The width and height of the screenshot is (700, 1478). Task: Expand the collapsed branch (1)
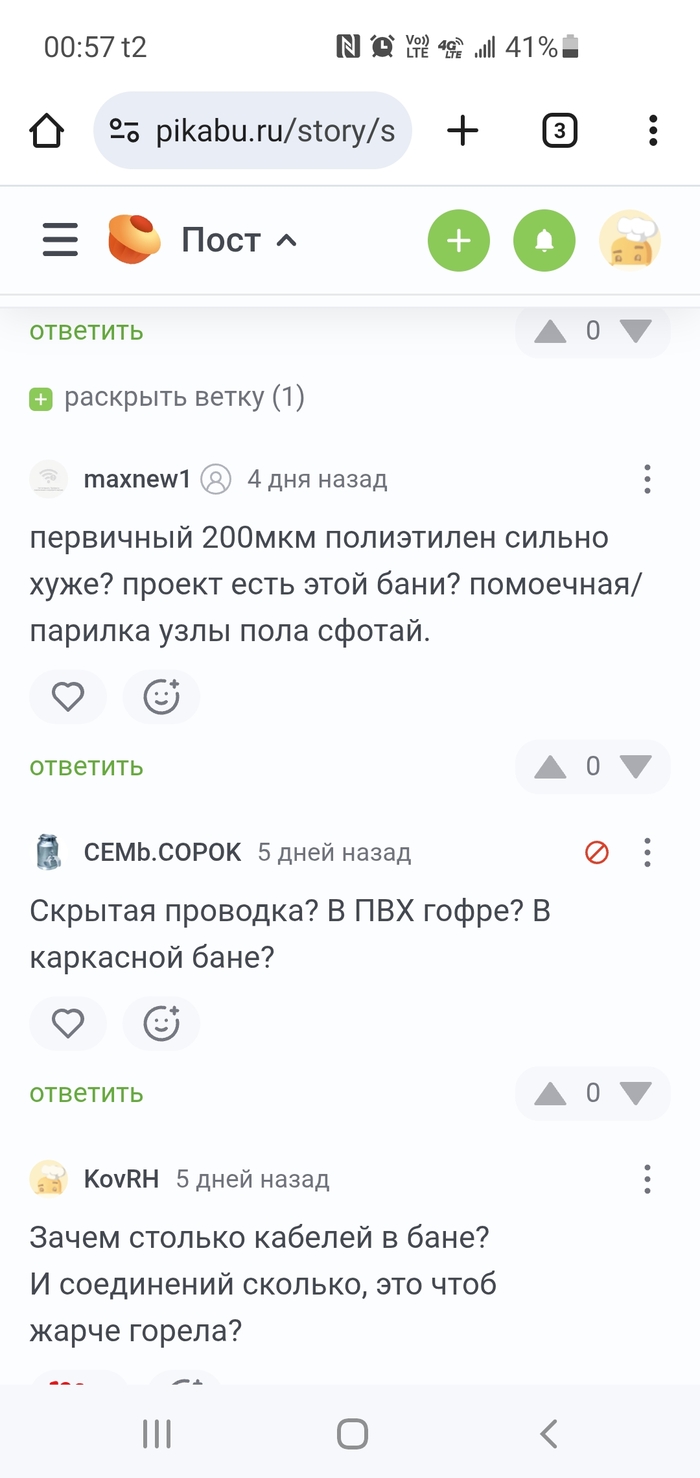point(168,398)
